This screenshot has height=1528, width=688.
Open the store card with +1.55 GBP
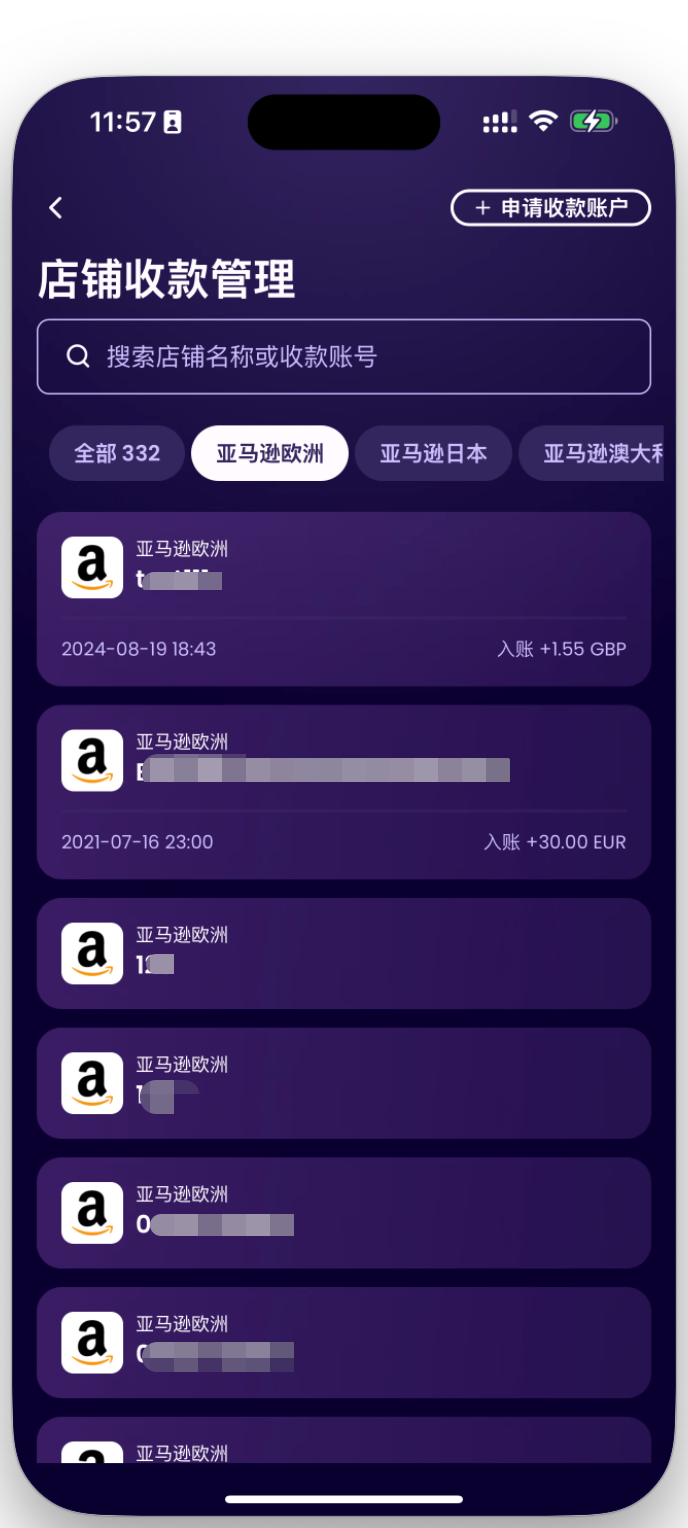(343, 599)
